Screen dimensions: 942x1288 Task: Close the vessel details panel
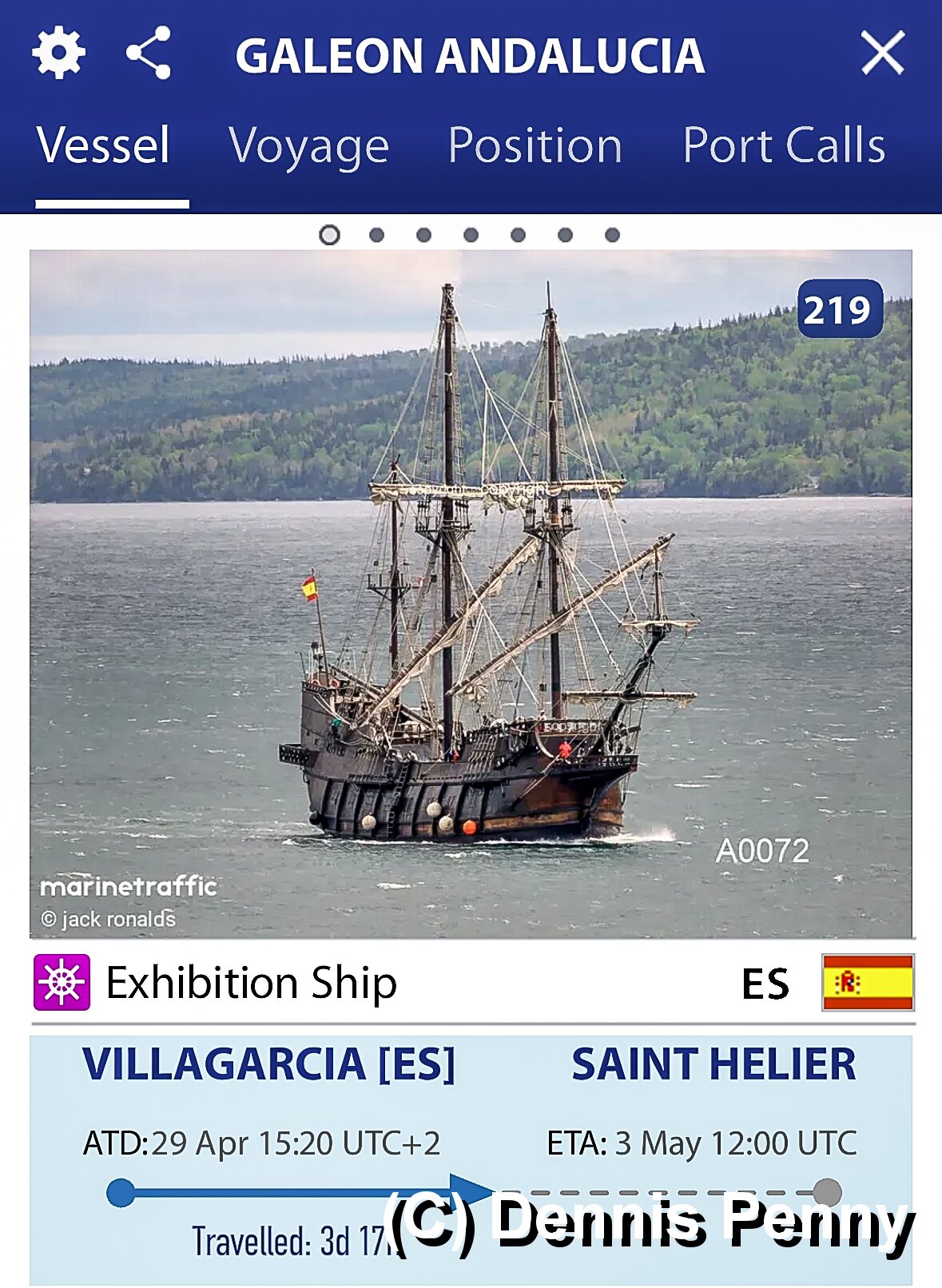(882, 54)
